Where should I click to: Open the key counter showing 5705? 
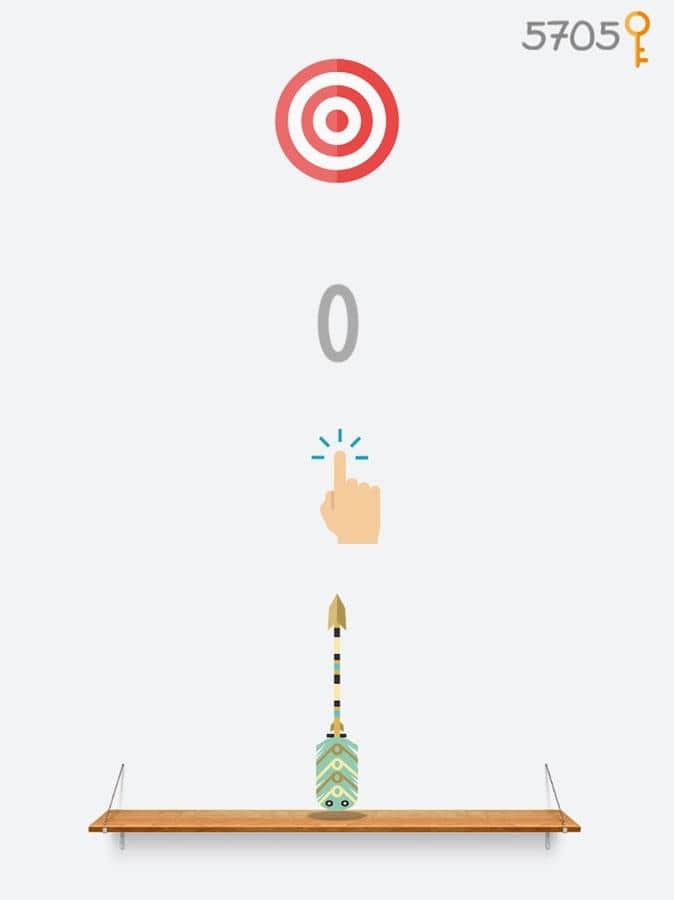click(587, 37)
